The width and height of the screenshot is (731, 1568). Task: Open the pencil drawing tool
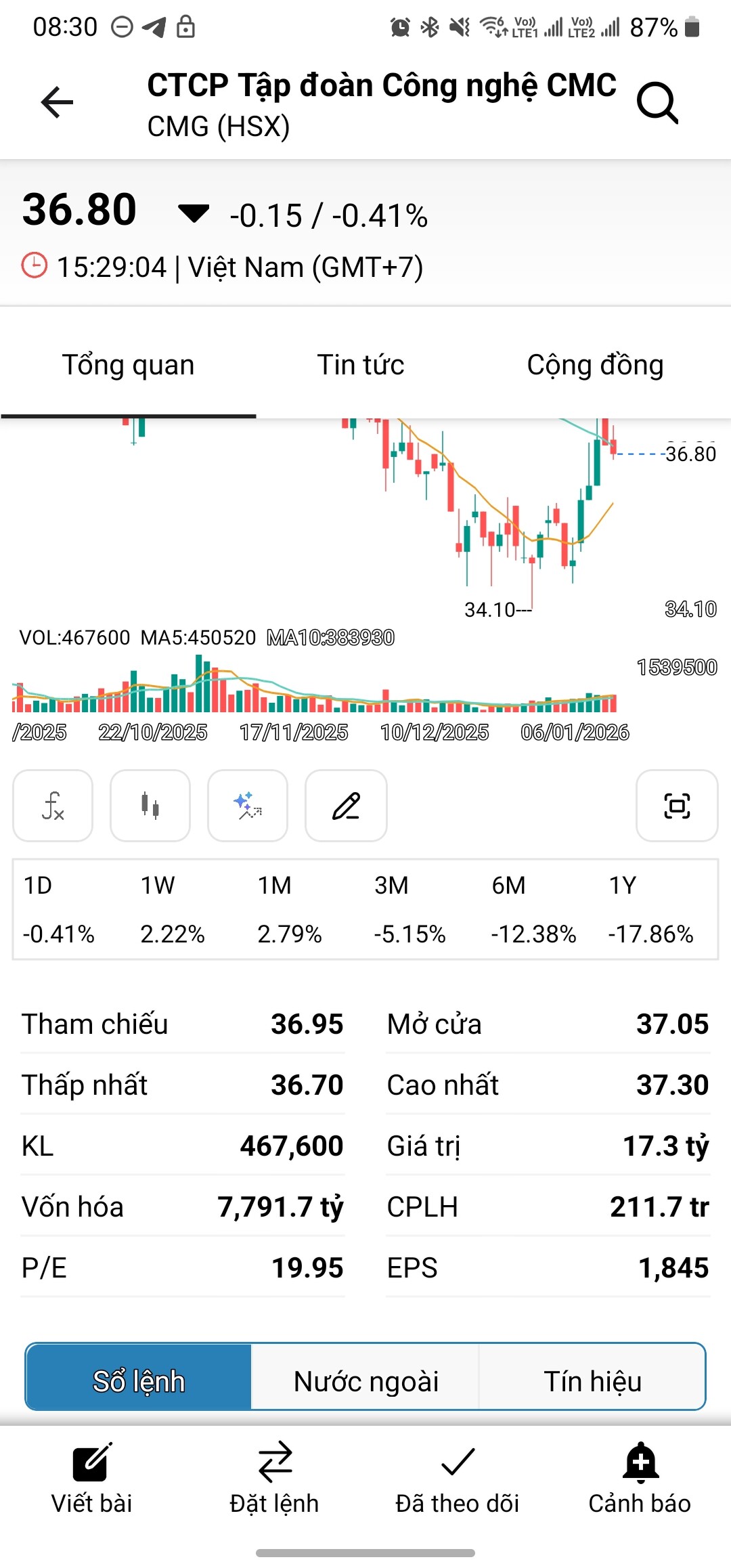[346, 806]
